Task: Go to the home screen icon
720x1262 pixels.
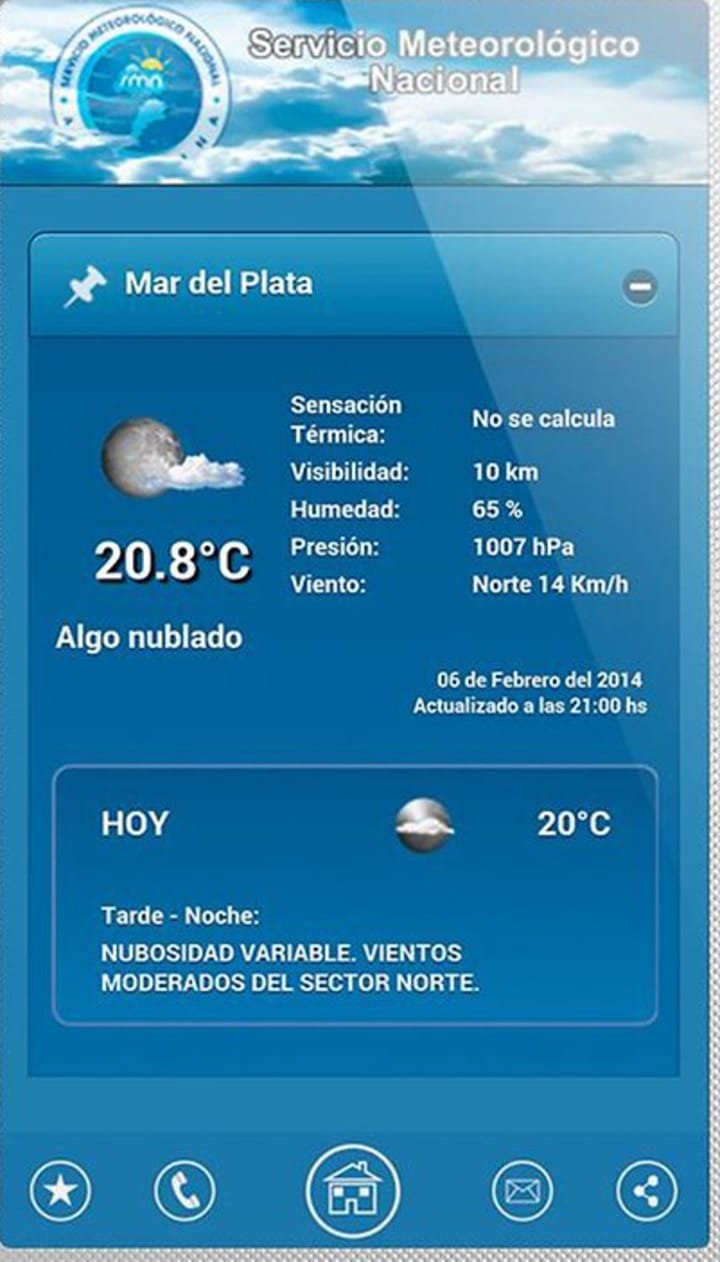Action: coord(352,1191)
